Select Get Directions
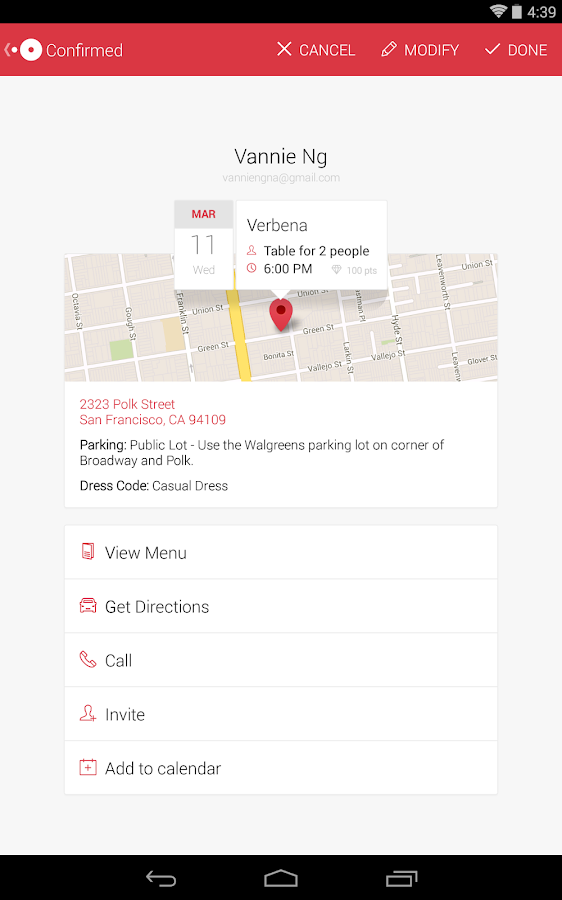The image size is (562, 900). [281, 606]
